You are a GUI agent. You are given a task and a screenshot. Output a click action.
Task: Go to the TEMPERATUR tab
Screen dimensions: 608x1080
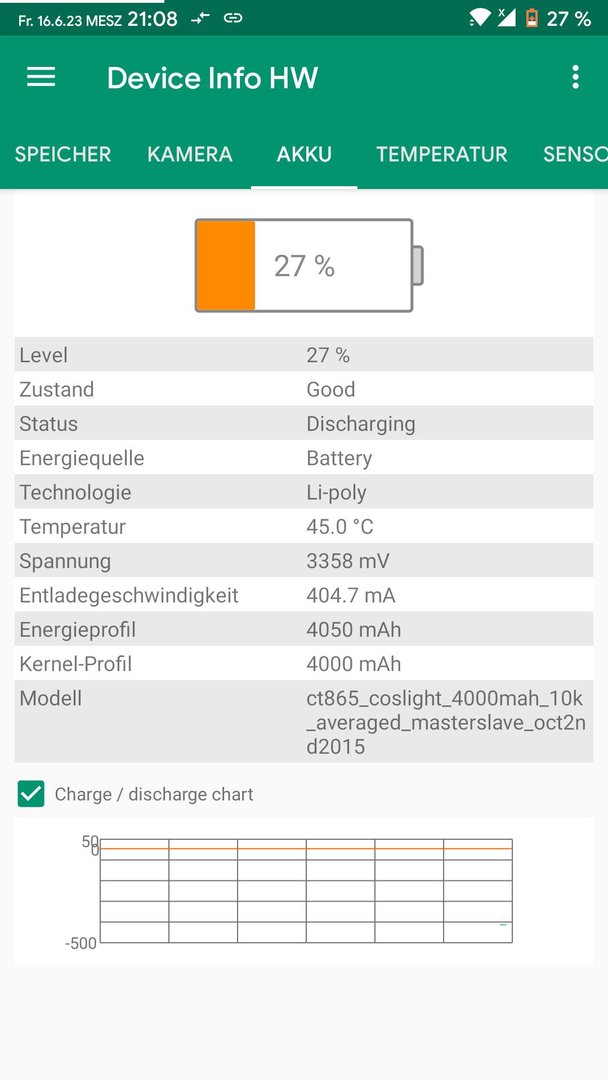click(442, 154)
